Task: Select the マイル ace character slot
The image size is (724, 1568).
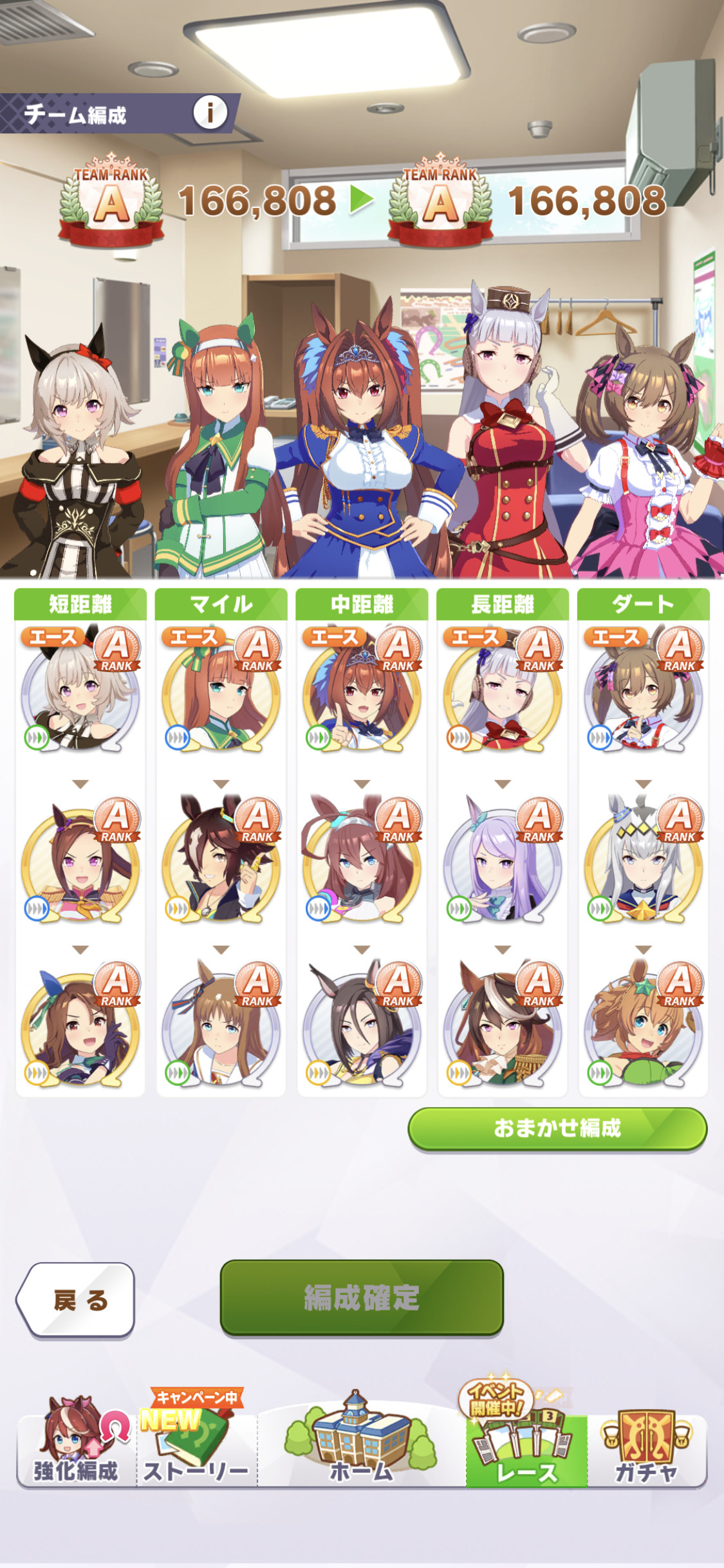Action: click(x=221, y=690)
